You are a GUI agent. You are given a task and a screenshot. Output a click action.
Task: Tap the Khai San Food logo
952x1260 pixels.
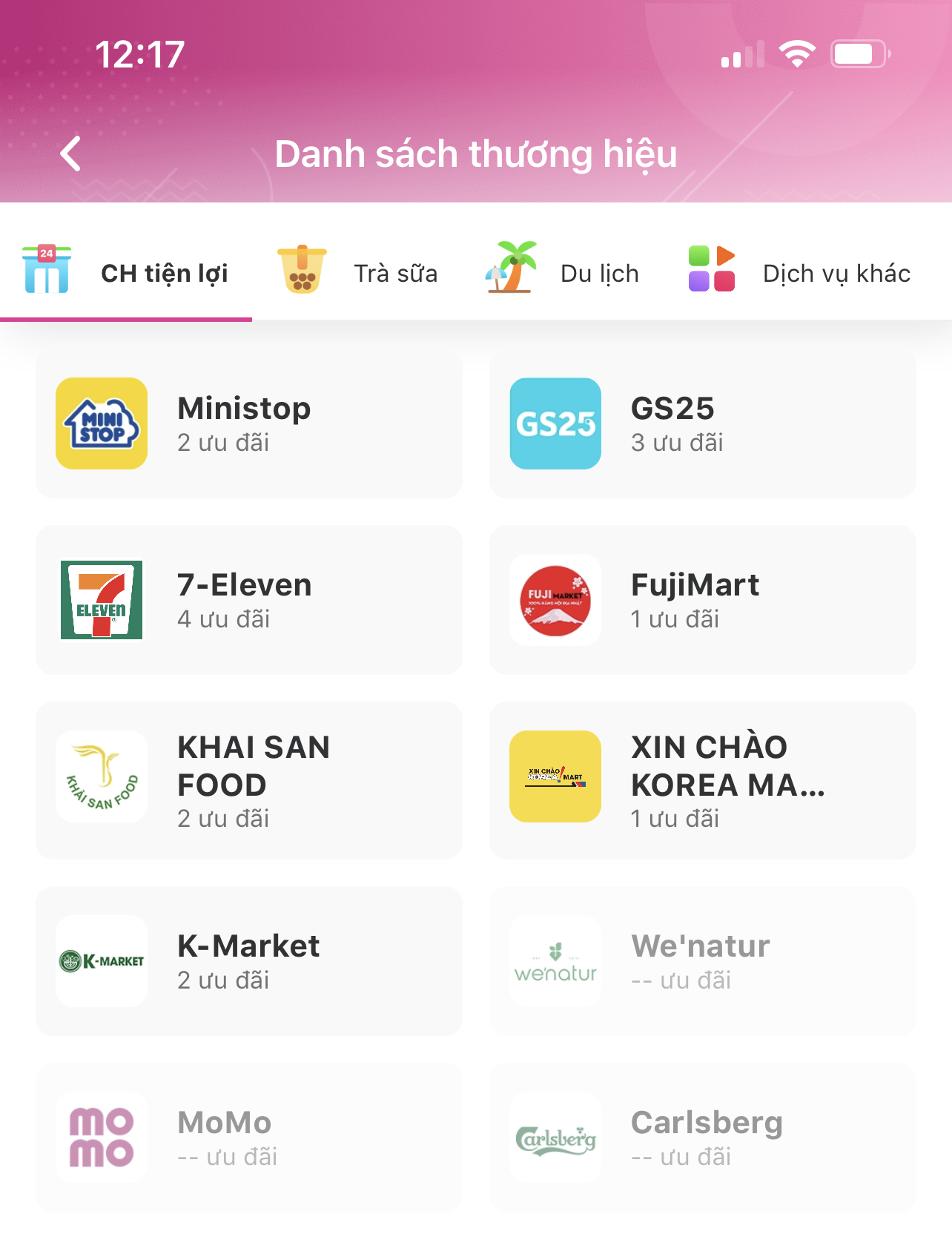pos(101,776)
